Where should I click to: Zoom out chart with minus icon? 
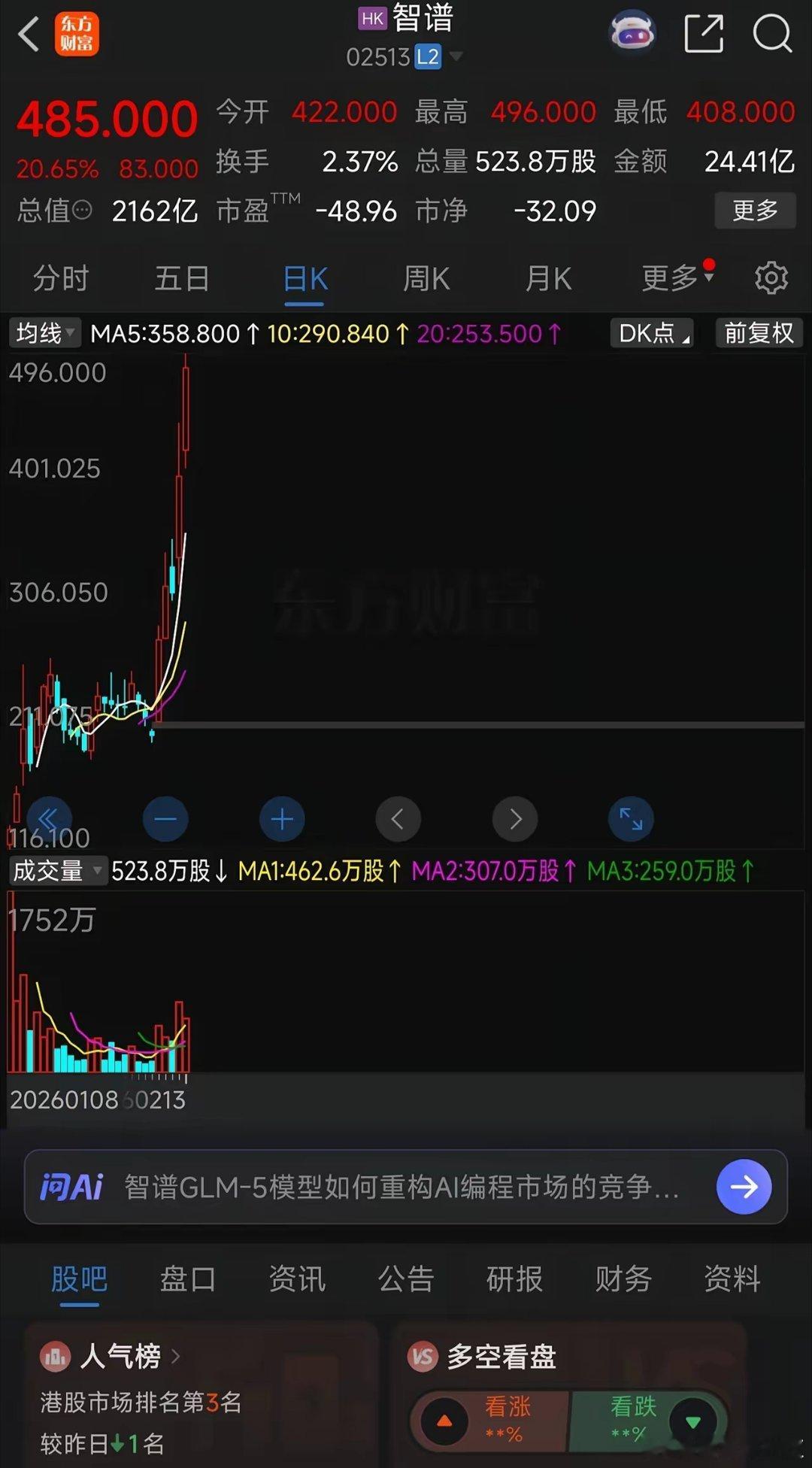pos(166,819)
